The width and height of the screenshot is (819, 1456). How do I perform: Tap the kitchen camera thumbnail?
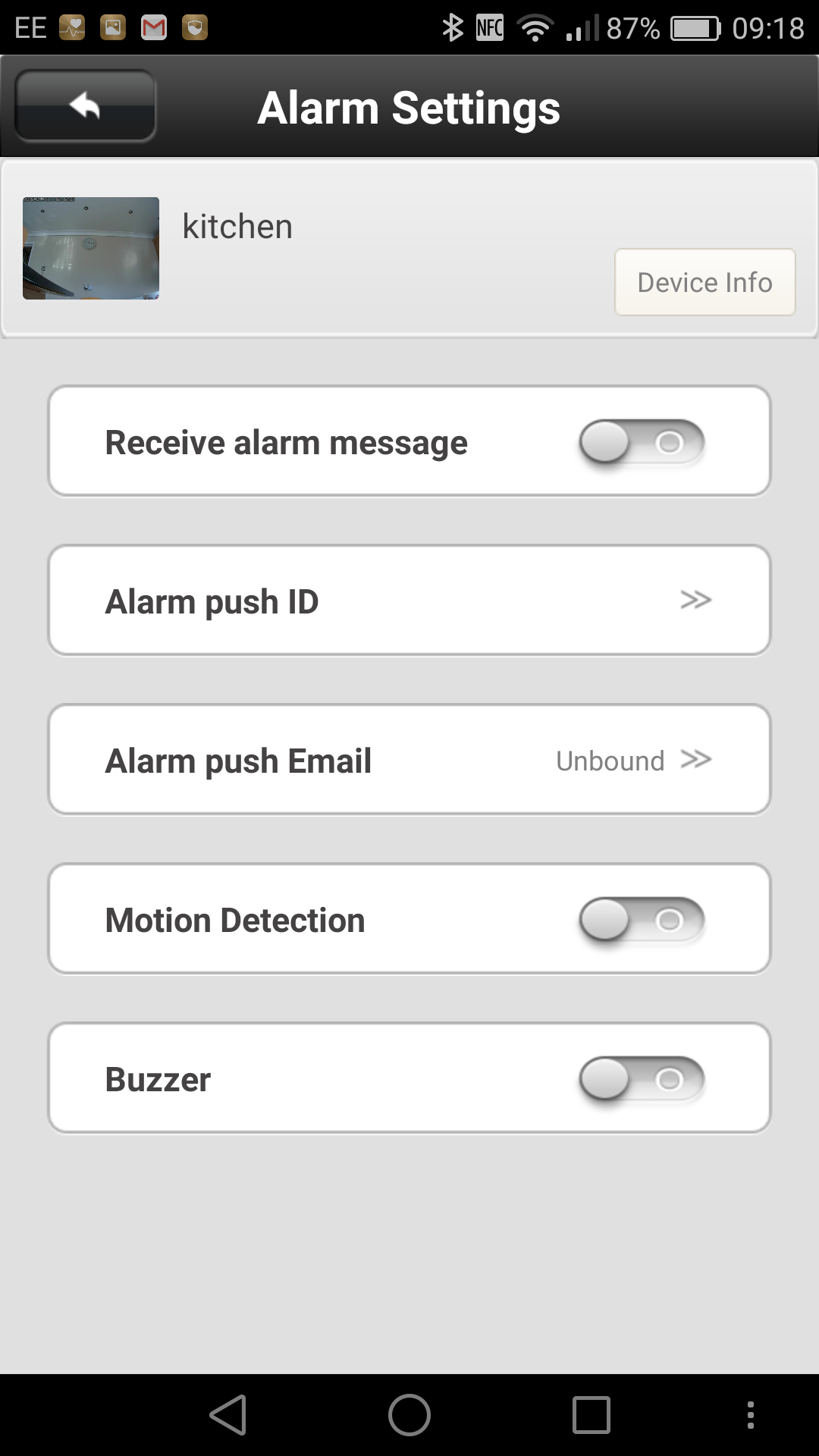[91, 248]
